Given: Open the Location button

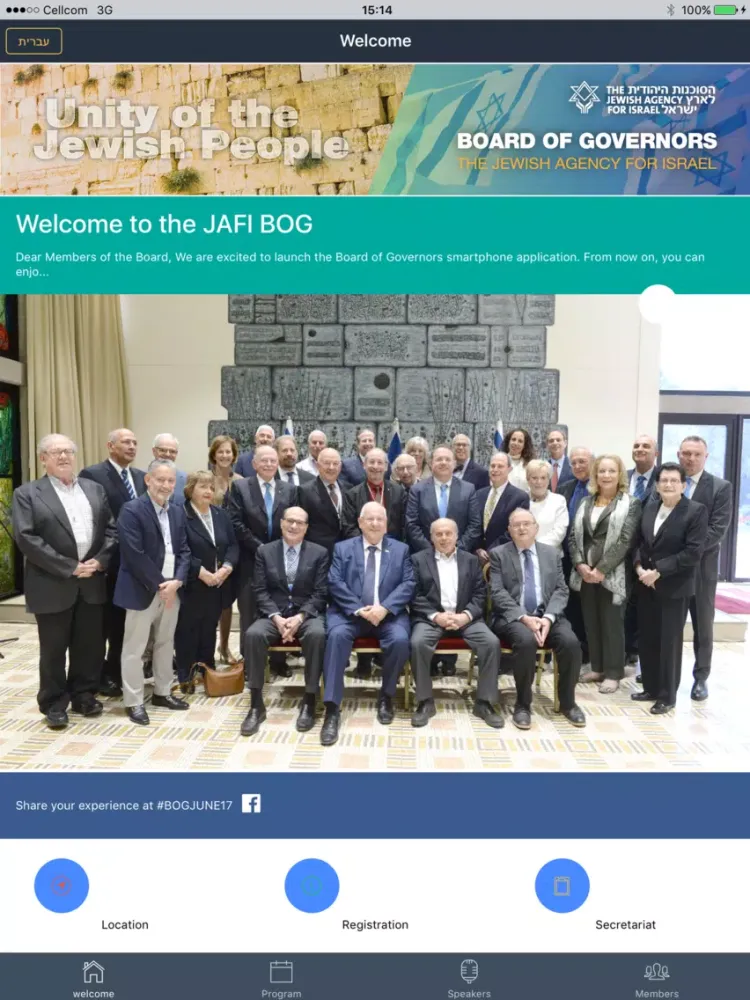Looking at the screenshot, I should (61, 885).
